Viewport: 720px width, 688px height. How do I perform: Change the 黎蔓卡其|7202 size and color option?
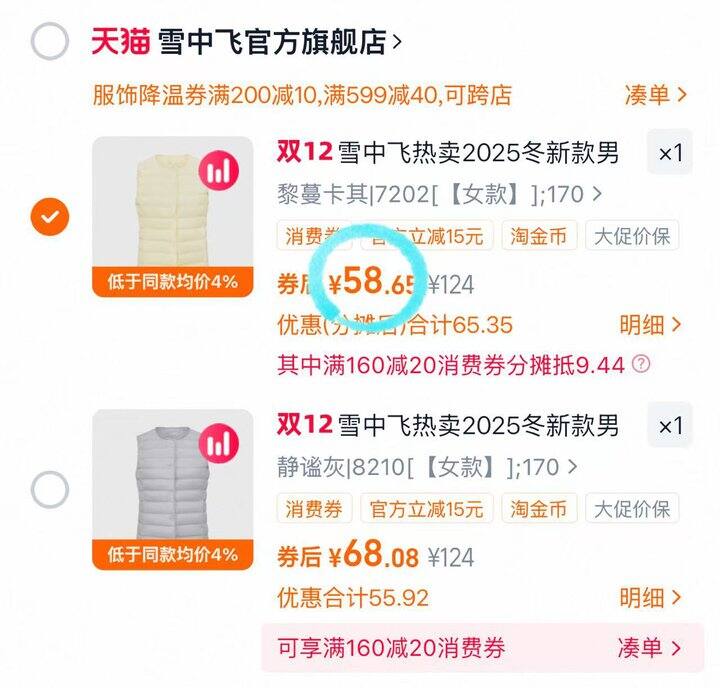pos(439,194)
